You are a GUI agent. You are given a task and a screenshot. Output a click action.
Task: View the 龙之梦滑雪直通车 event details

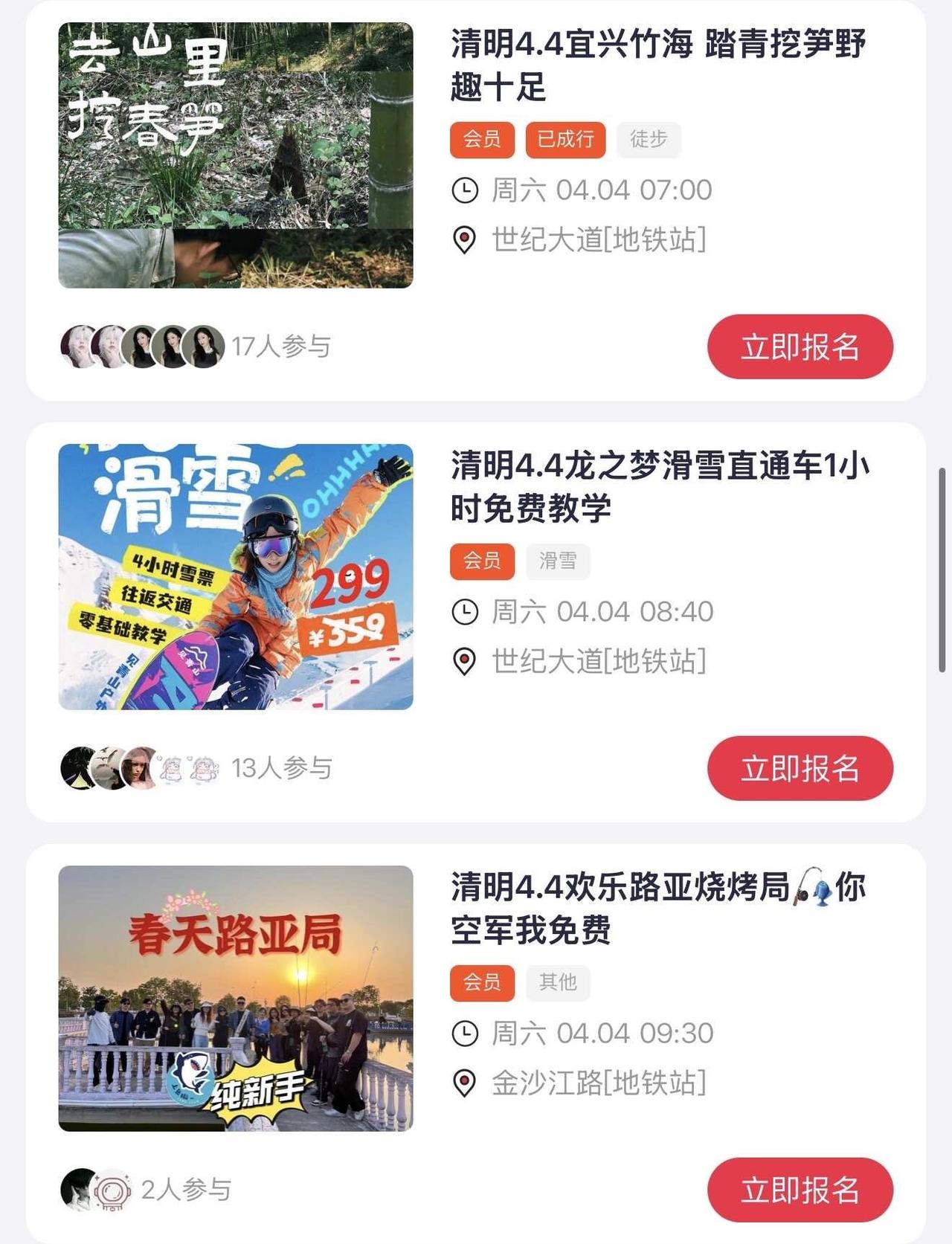[659, 486]
